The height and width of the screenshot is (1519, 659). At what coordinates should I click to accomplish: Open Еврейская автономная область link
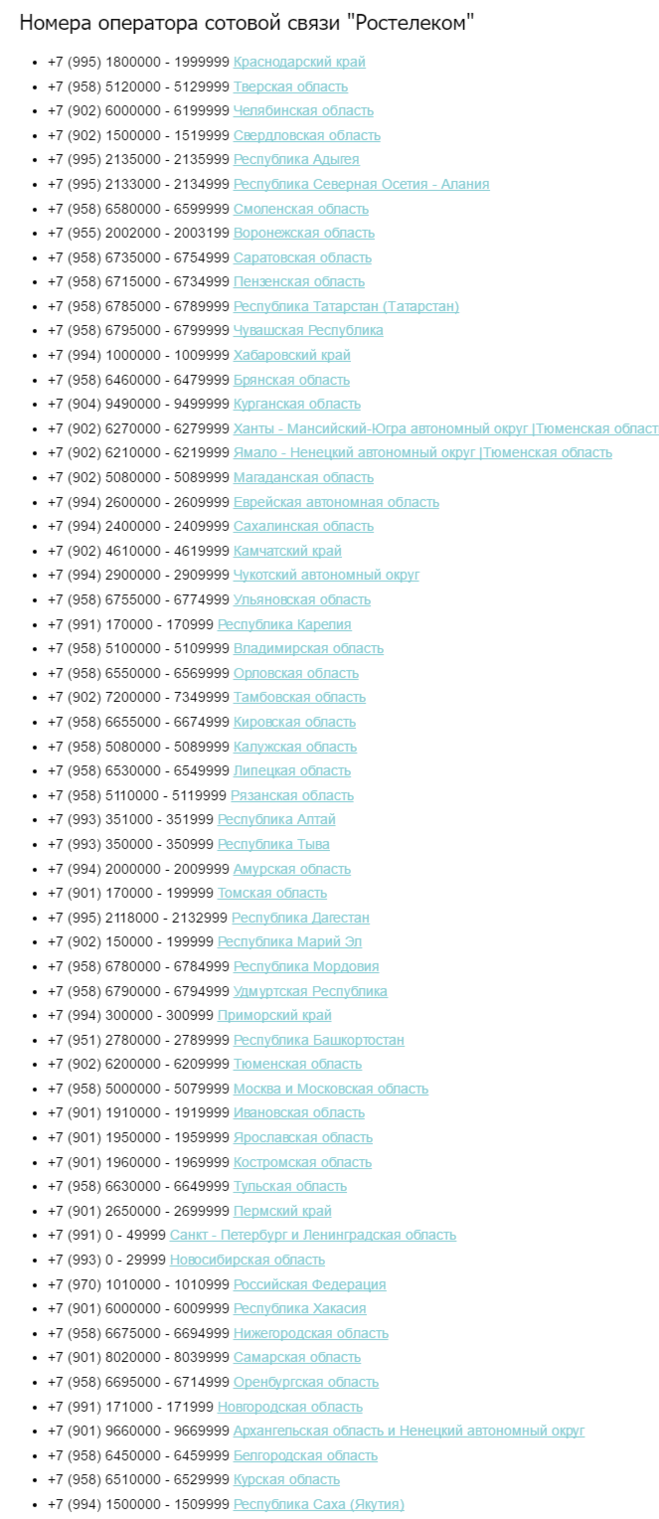(336, 502)
